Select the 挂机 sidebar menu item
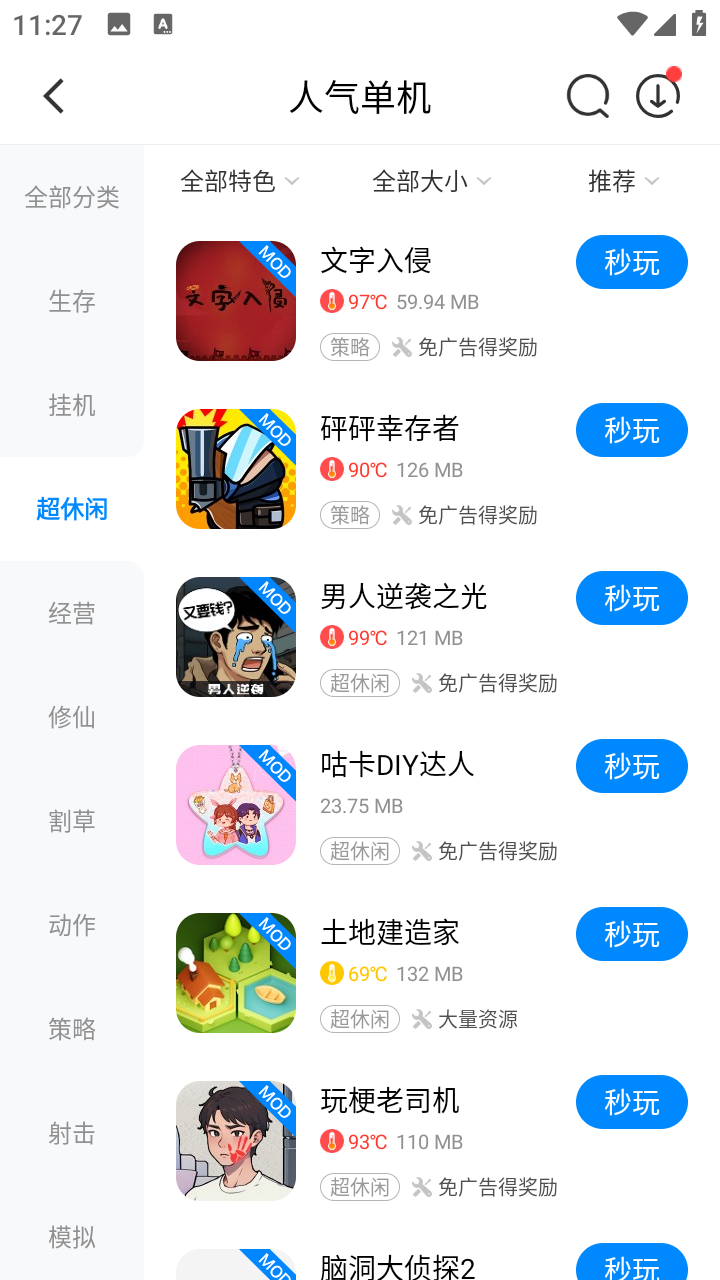This screenshot has height=1280, width=720. point(71,406)
